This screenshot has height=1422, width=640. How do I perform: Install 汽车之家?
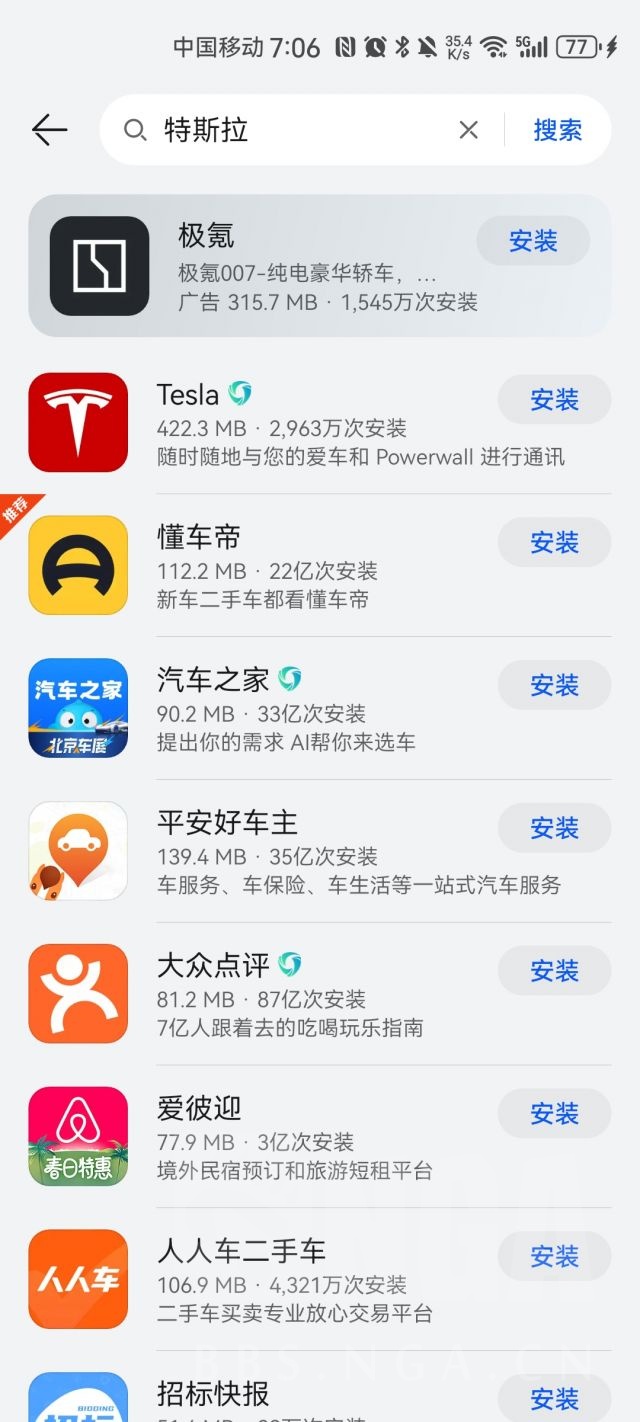[554, 686]
